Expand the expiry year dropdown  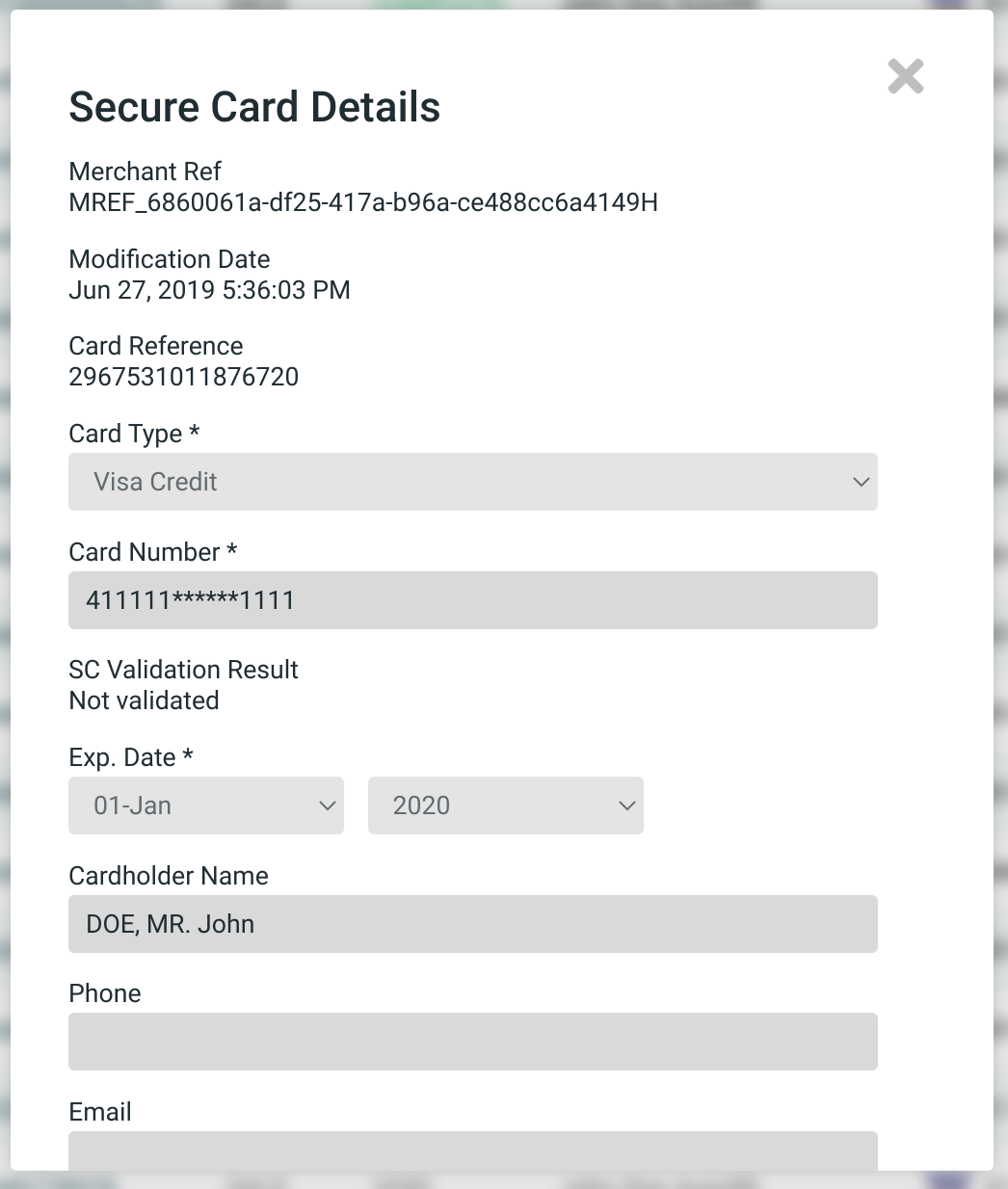tap(505, 806)
